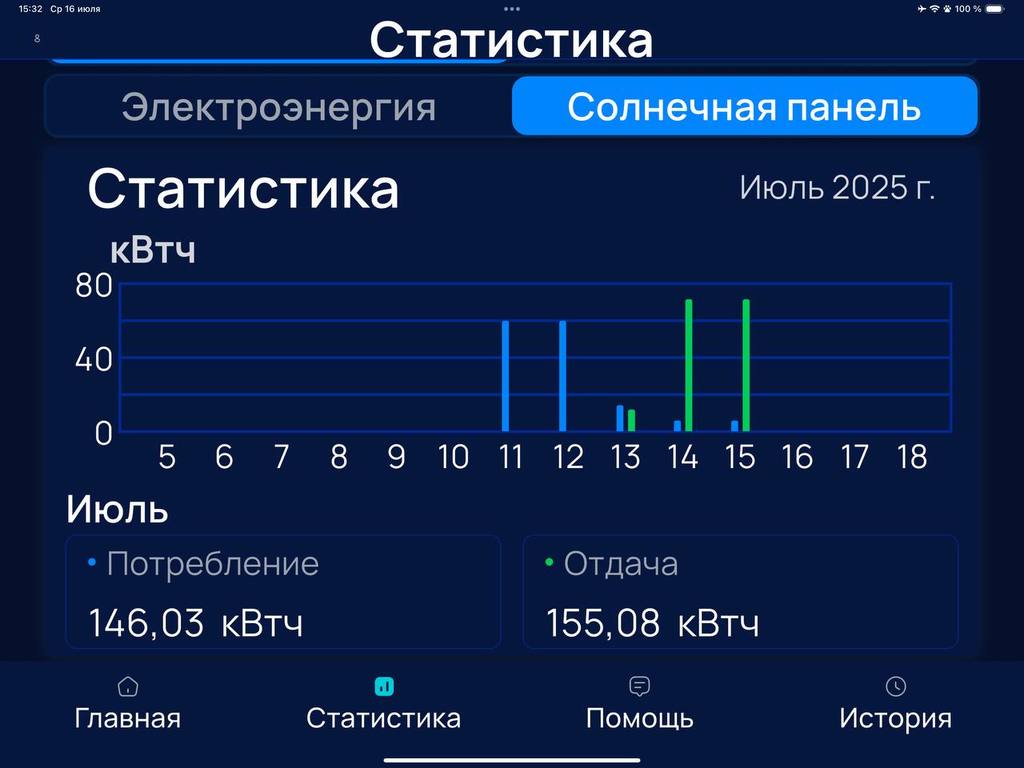The width and height of the screenshot is (1024, 768).
Task: Tap Статистика in the bottom bar
Action: tap(384, 704)
